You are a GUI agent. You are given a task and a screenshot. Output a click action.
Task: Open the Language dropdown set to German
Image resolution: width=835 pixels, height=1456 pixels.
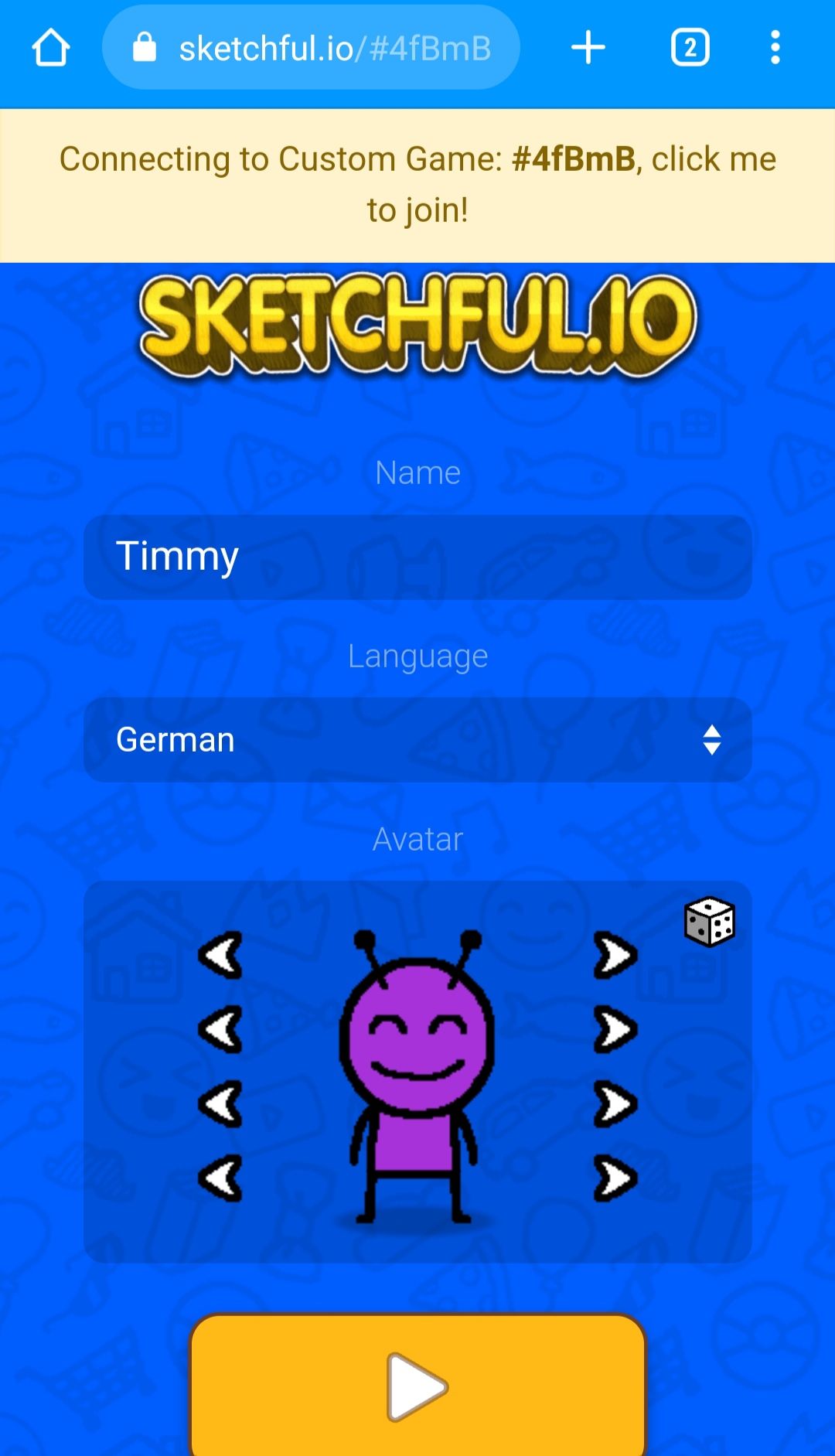(x=417, y=740)
